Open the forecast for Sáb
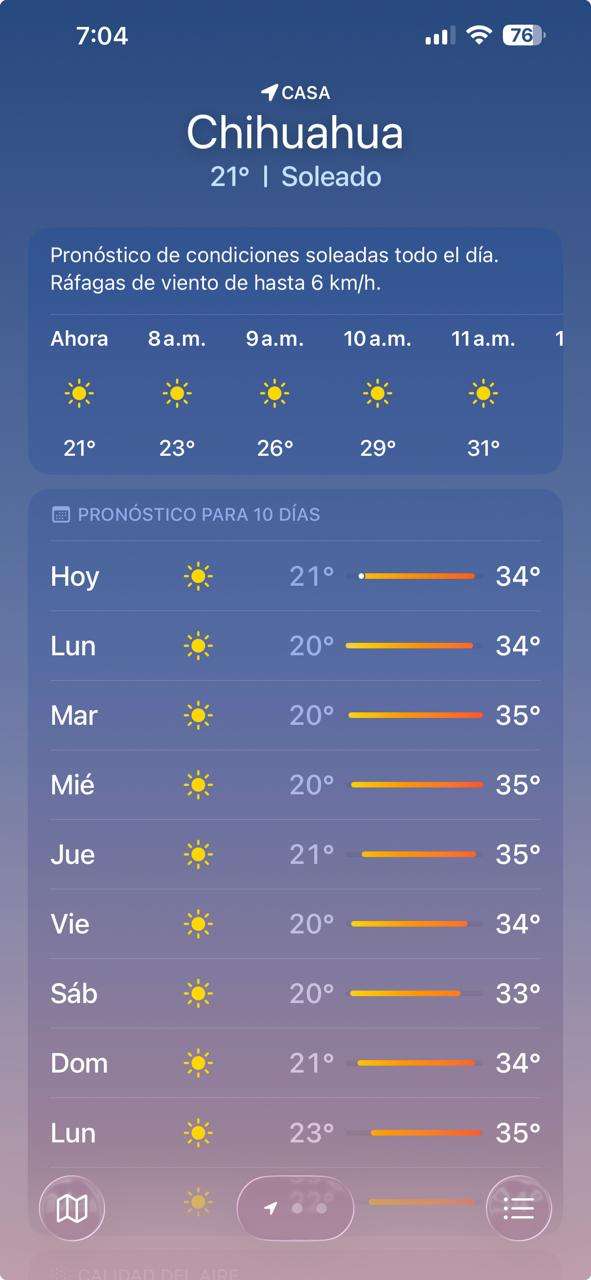 tap(295, 993)
